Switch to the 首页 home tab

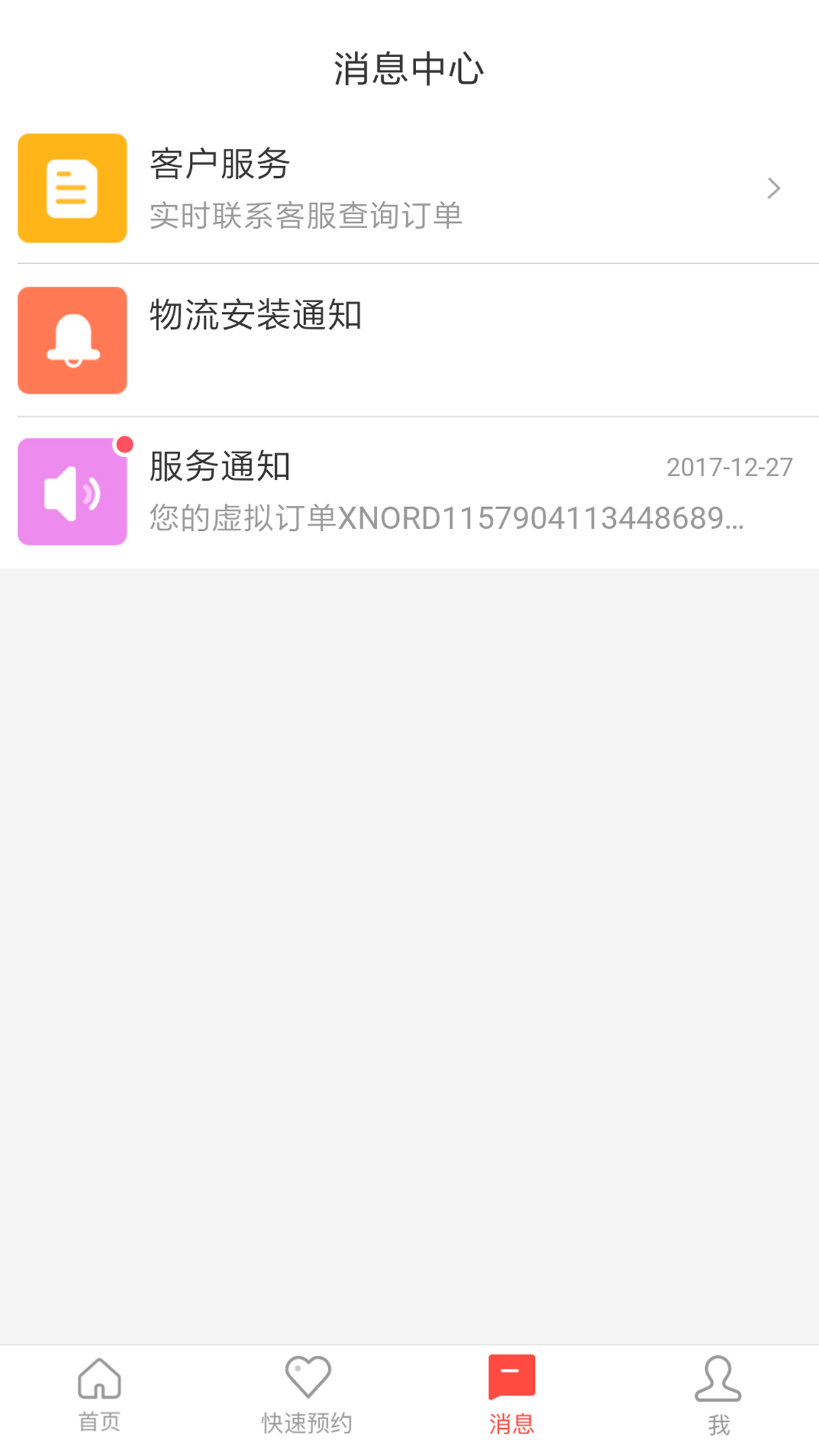[x=100, y=1395]
